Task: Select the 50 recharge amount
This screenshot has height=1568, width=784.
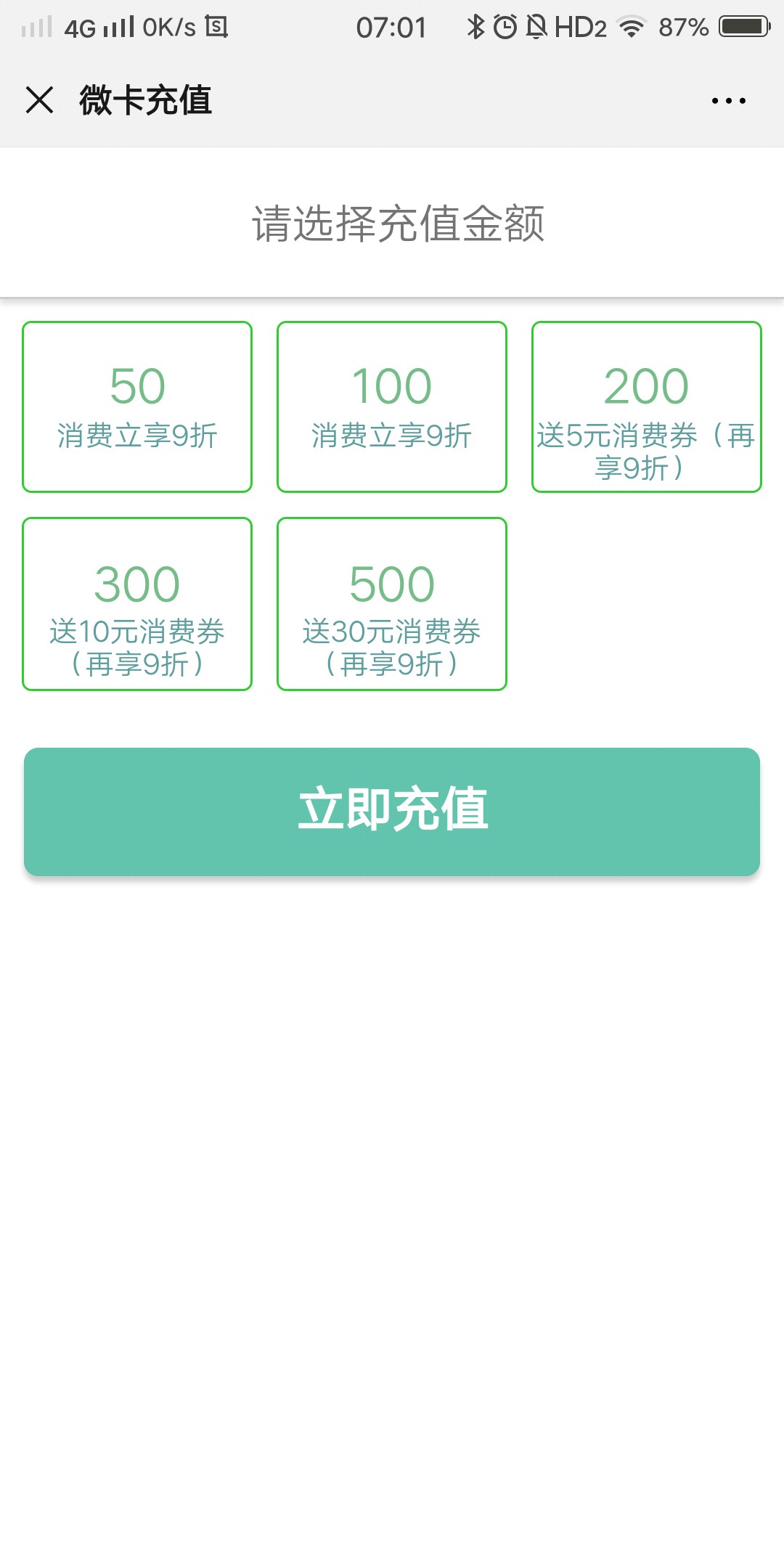Action: point(137,407)
